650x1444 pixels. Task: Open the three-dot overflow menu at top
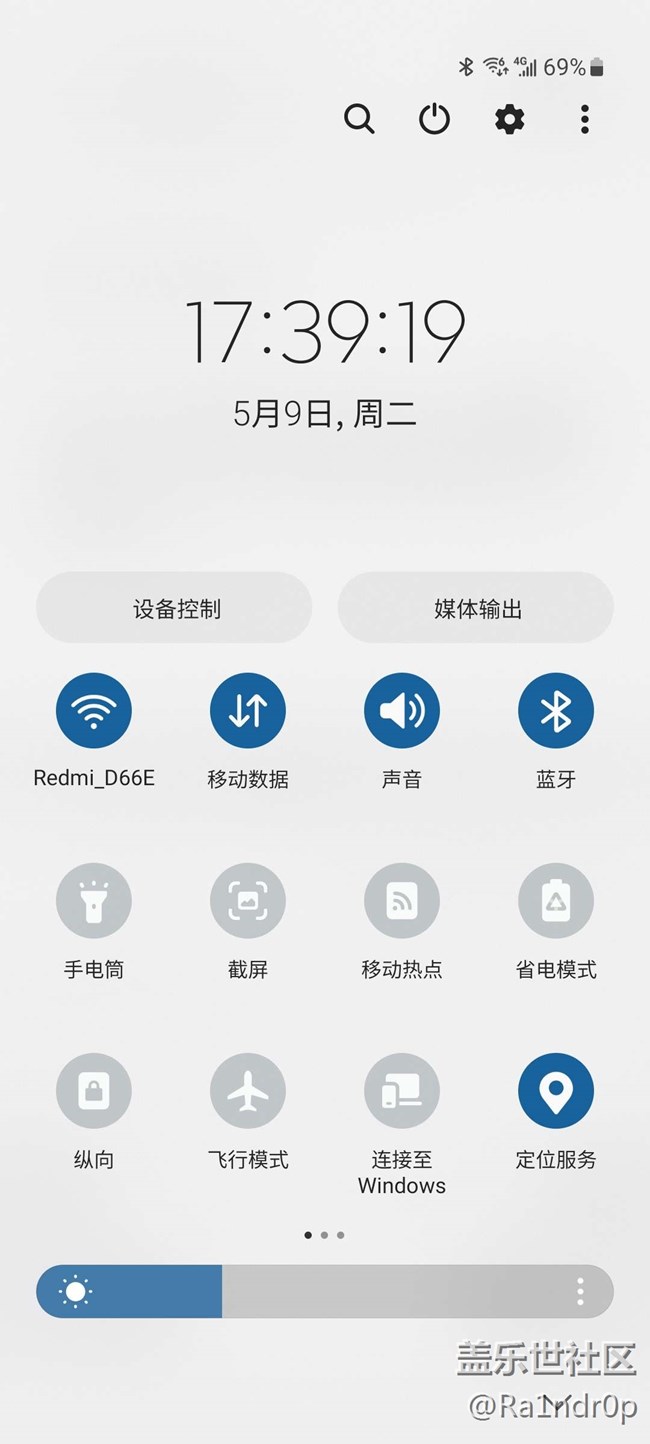584,119
